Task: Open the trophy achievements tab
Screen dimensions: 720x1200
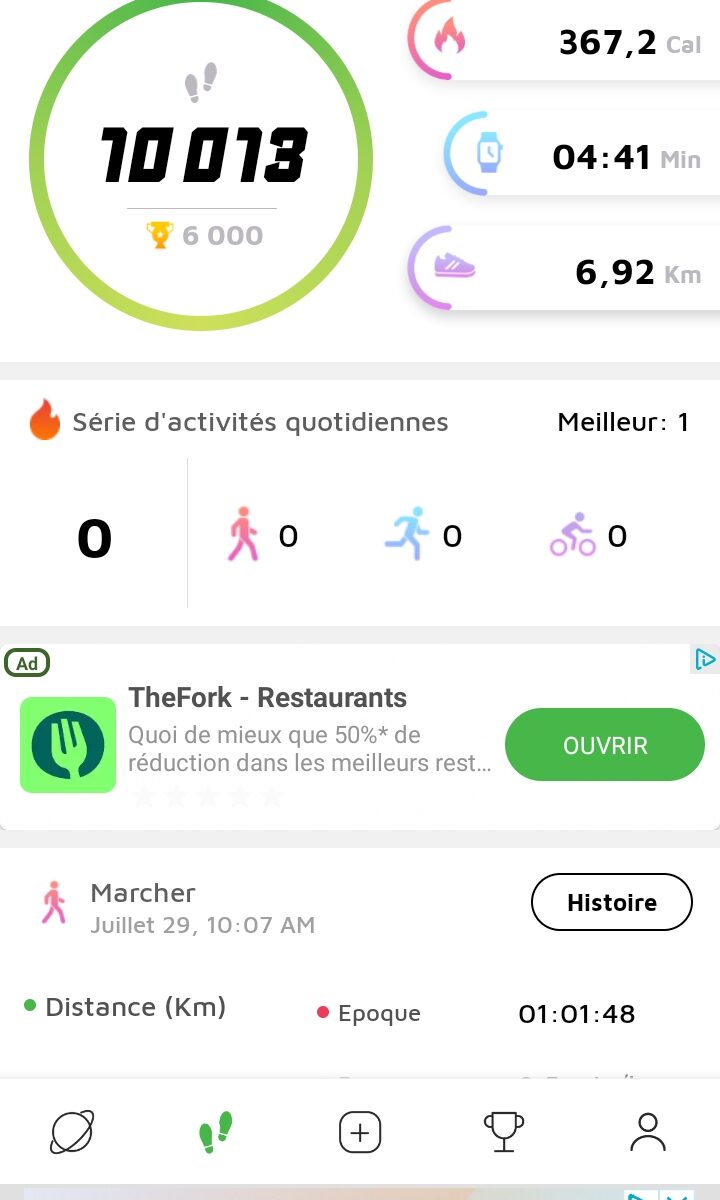Action: pyautogui.click(x=503, y=1133)
